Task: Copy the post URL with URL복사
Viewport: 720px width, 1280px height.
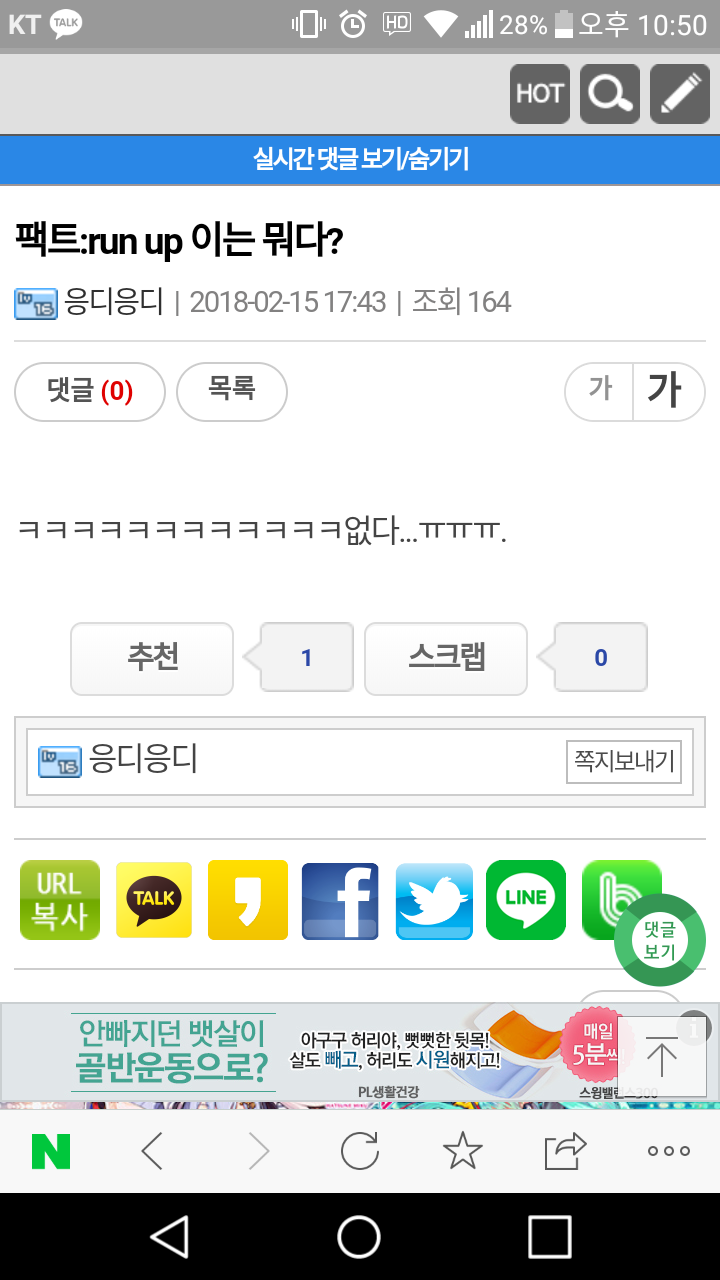Action: [60, 900]
